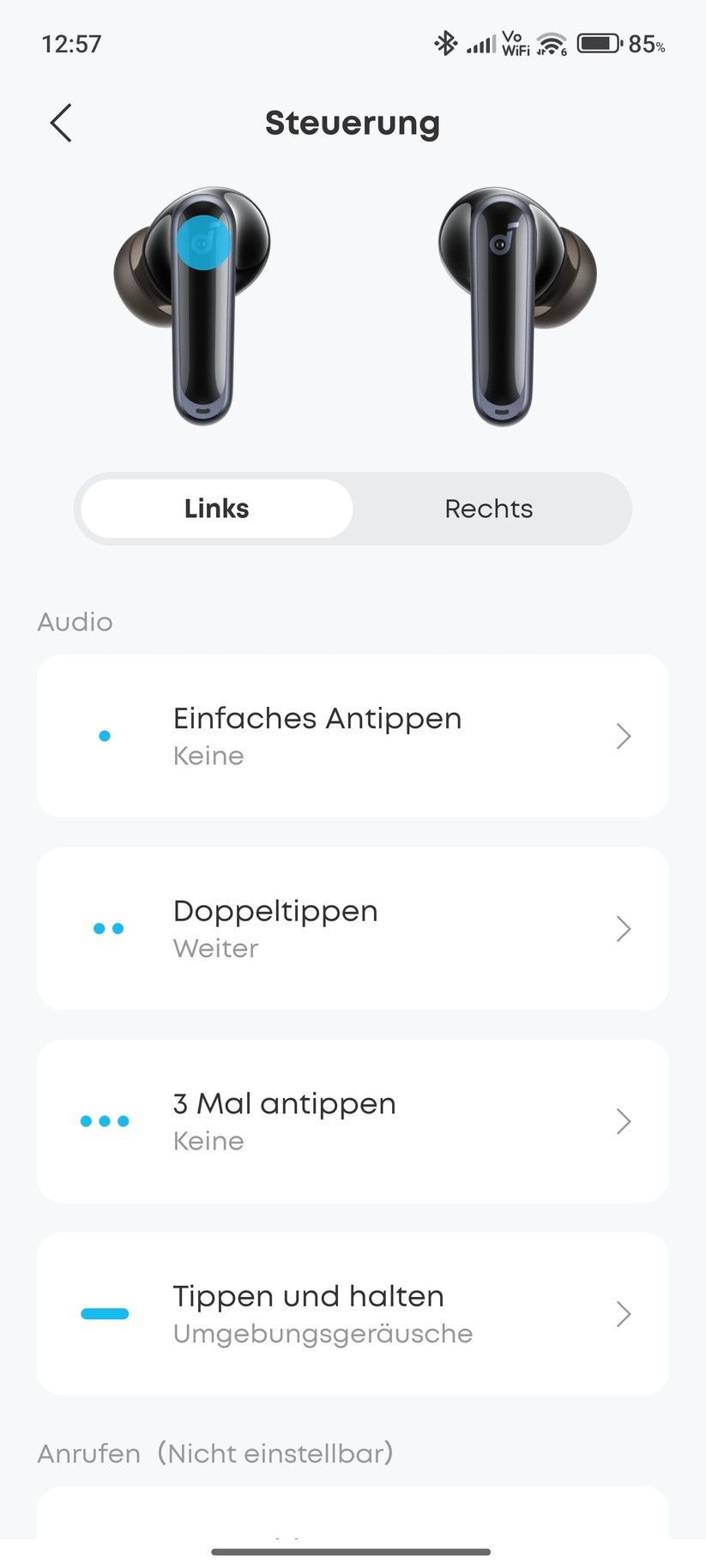Switch to the Rechts earbud tab
Viewport: 706px width, 1568px height.
pyautogui.click(x=488, y=509)
